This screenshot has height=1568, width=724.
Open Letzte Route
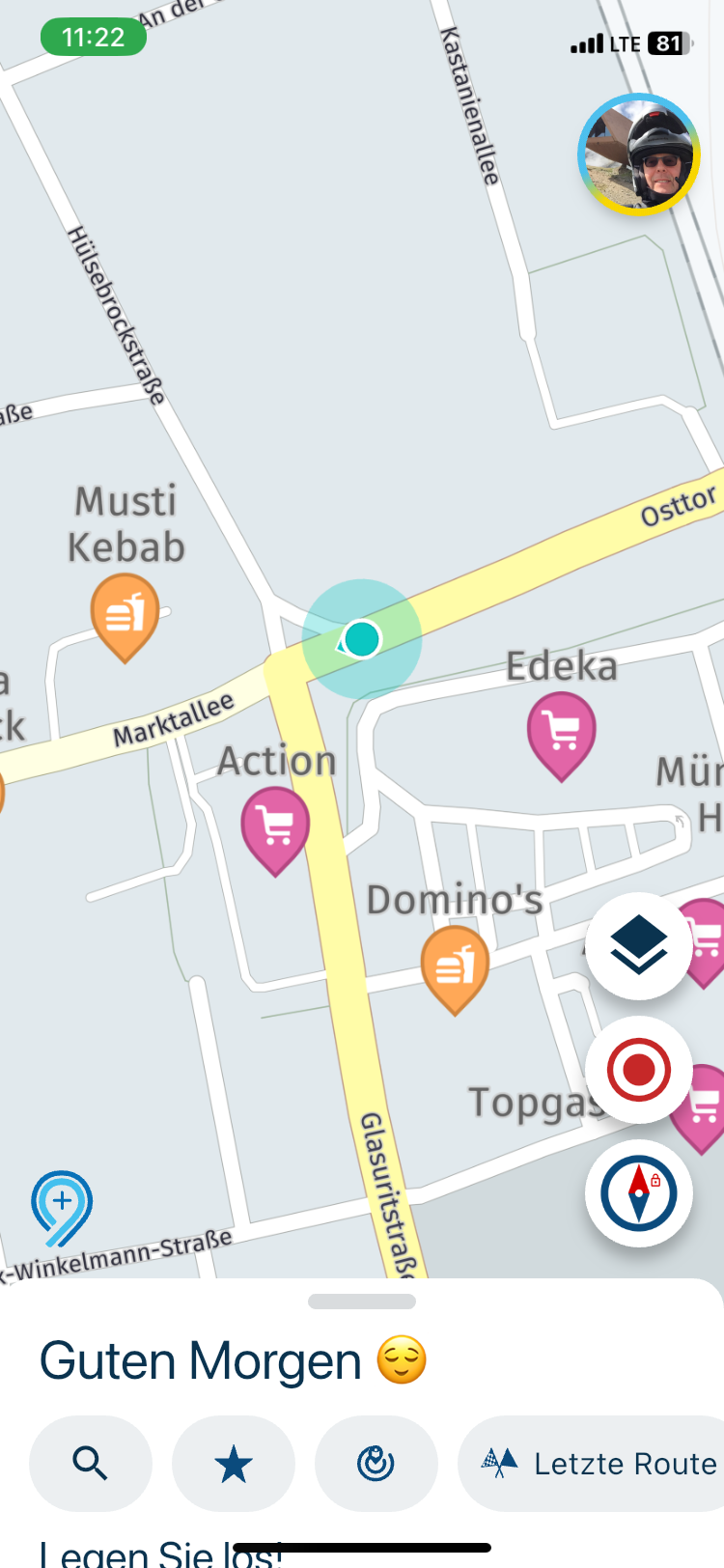coord(599,1464)
